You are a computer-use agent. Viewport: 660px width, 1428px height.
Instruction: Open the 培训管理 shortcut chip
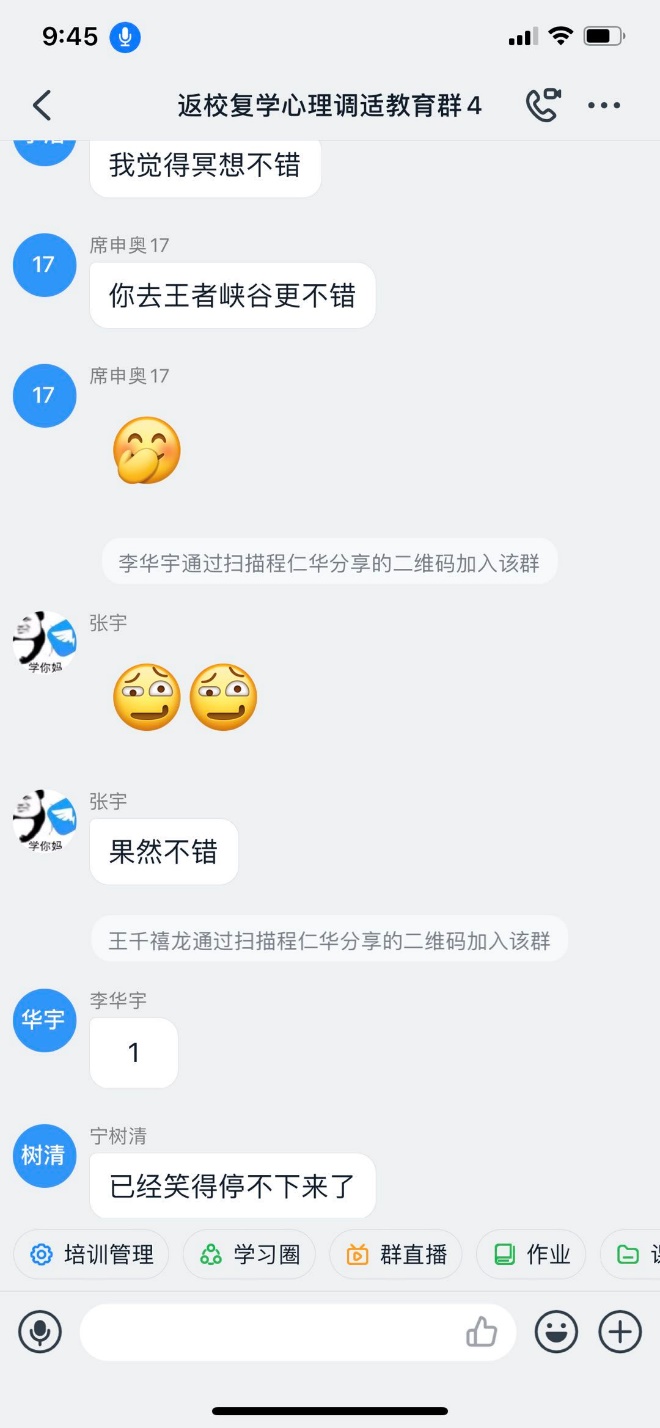click(92, 1254)
